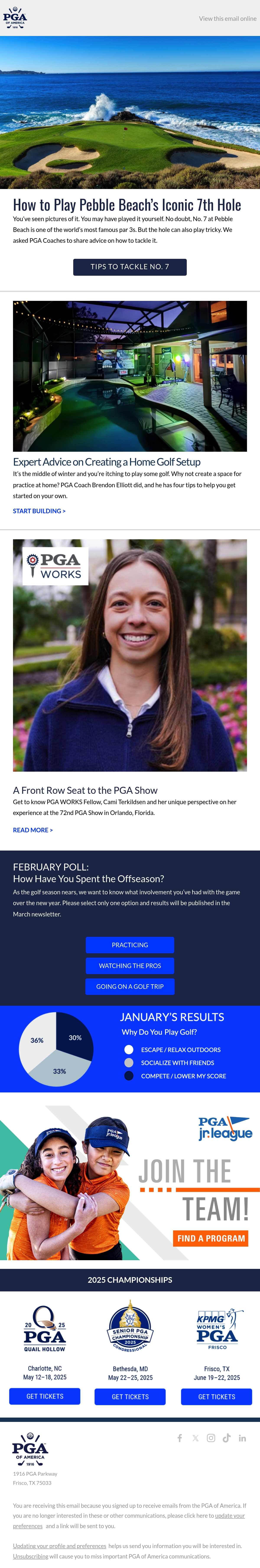
Task: Open the Start Building link
Action: tap(39, 511)
